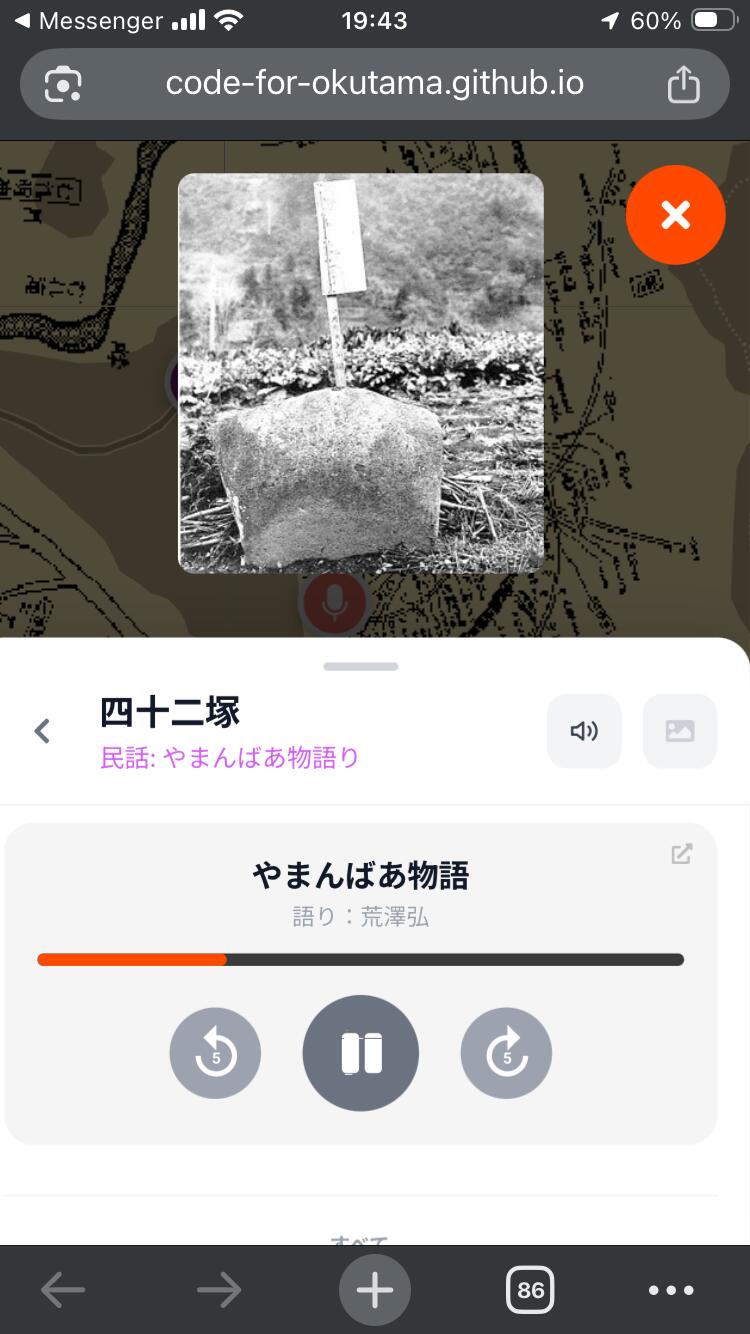Open the 民話: やまんばあ物語り link
Viewport: 750px width, 1334px height.
(229, 758)
